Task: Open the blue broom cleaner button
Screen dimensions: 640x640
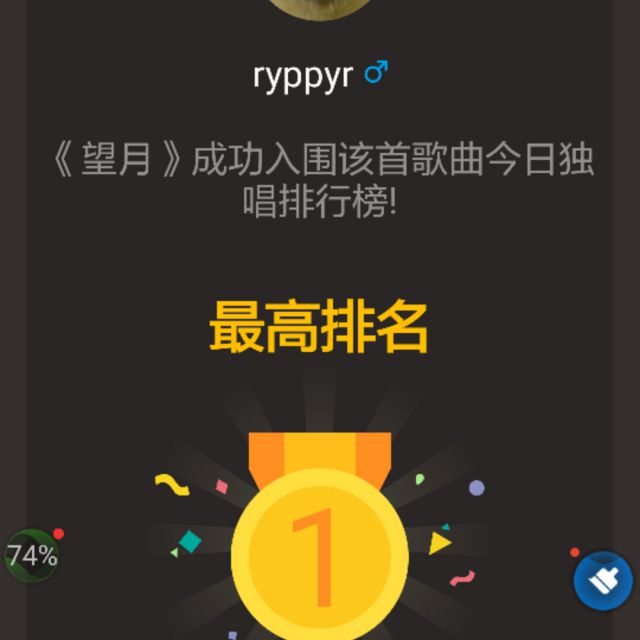Action: point(603,580)
